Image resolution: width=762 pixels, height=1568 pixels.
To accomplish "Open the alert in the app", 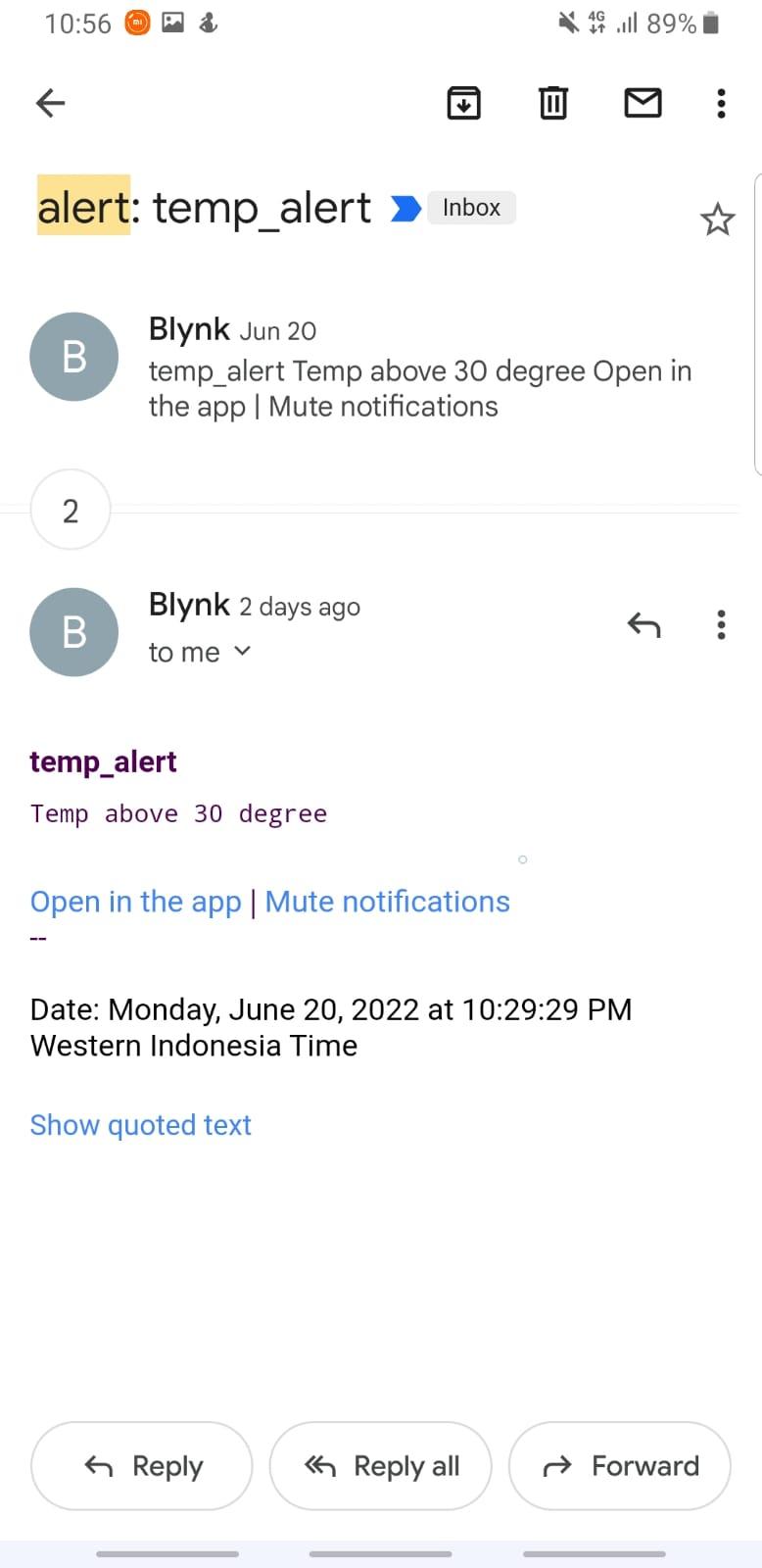I will click(x=135, y=901).
